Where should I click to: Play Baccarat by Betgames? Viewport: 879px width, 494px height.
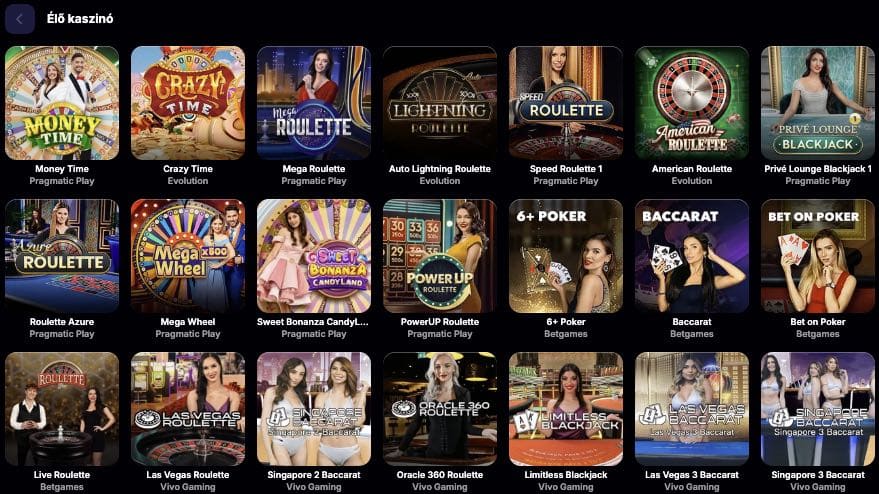pyautogui.click(x=692, y=256)
